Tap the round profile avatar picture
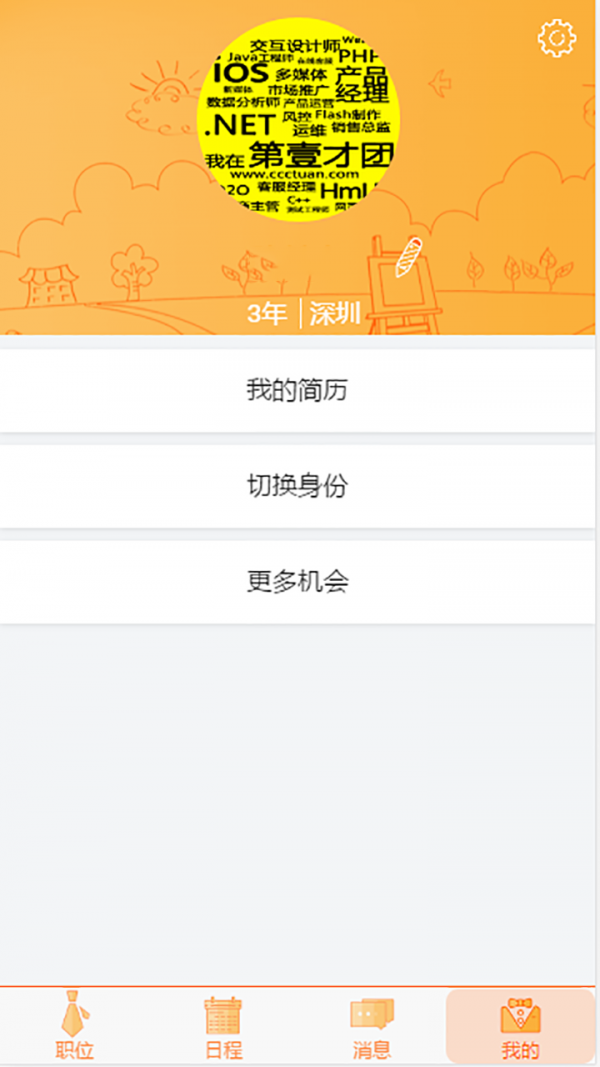The height and width of the screenshot is (1067, 600). 298,121
